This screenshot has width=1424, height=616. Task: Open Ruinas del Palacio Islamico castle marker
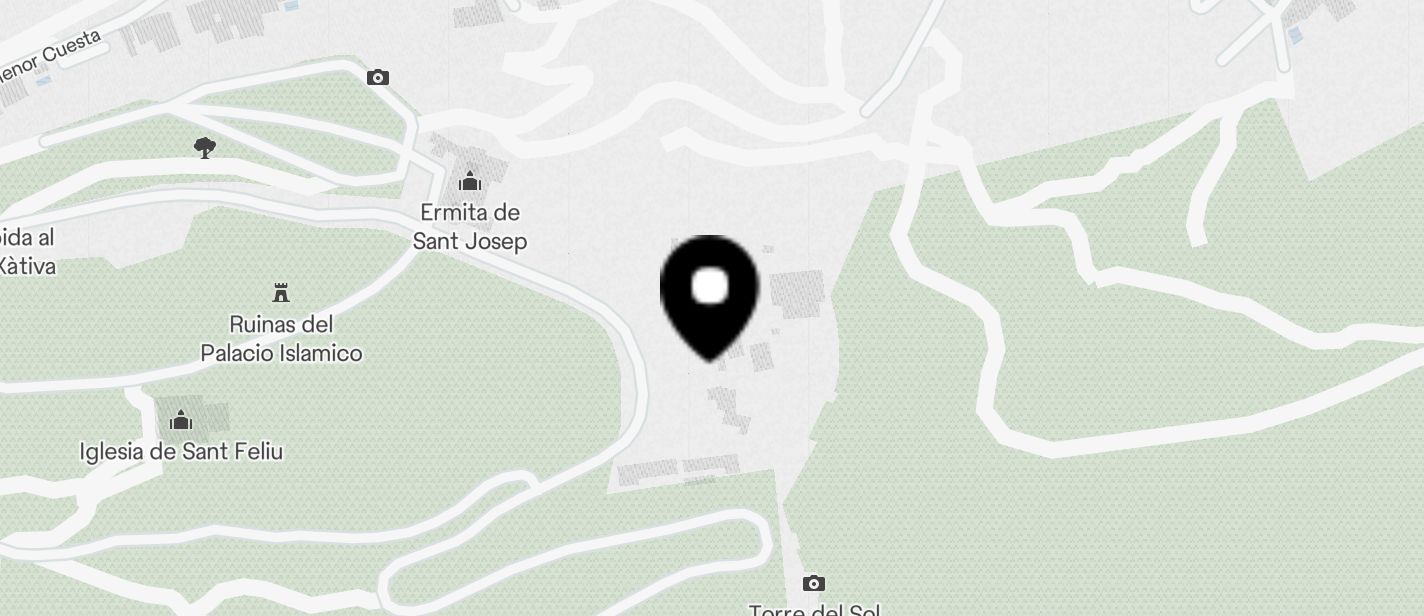[281, 293]
